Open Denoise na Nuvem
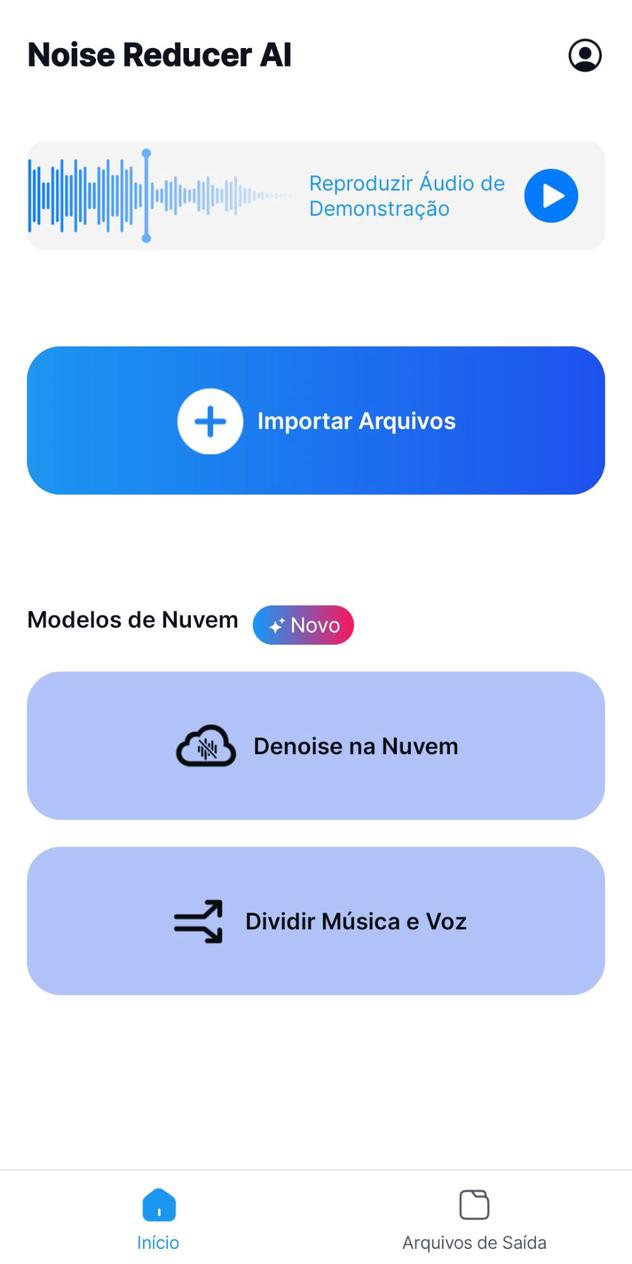 [x=316, y=746]
